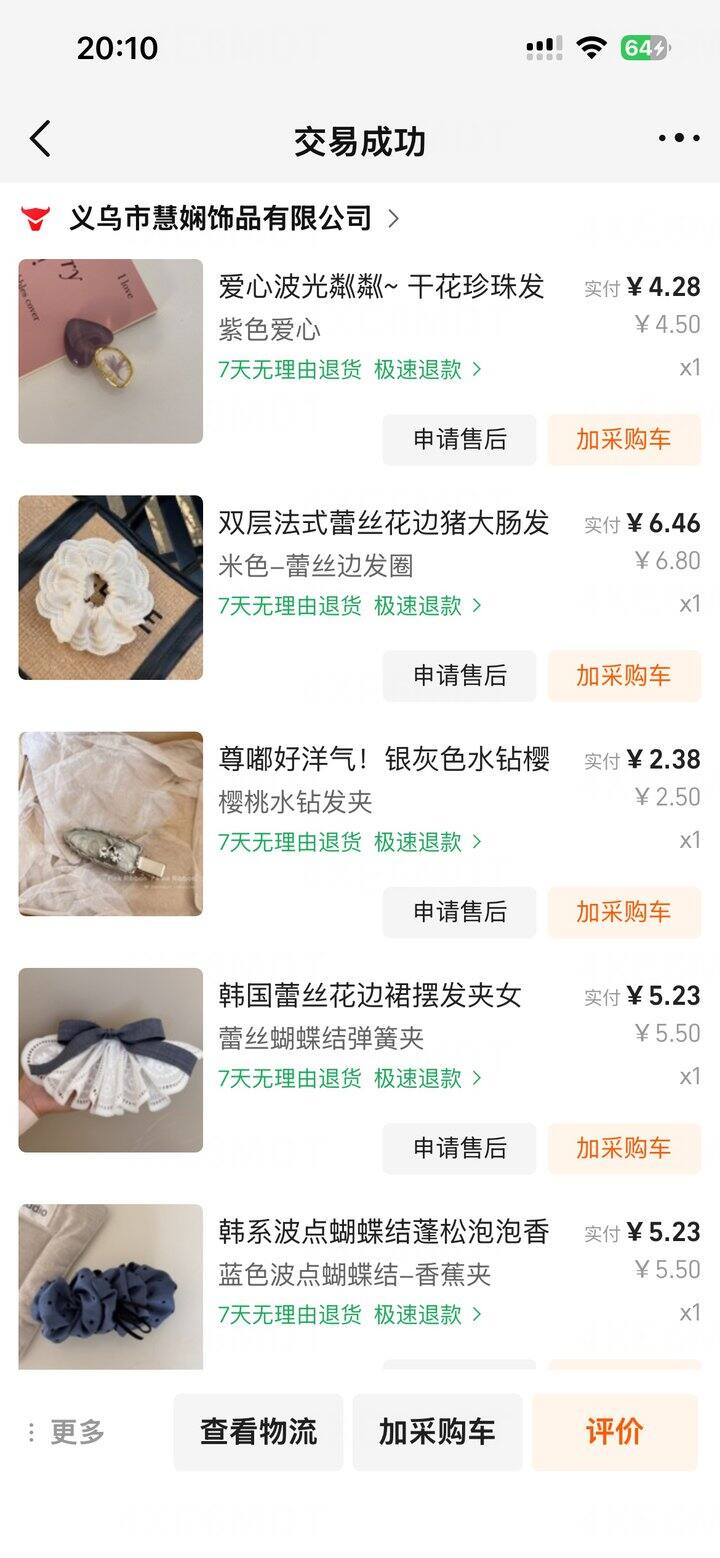Image resolution: width=720 pixels, height=1558 pixels.
Task: Open the 蓝色波点蝴蝶结 banana clip product
Action: coord(110,1286)
